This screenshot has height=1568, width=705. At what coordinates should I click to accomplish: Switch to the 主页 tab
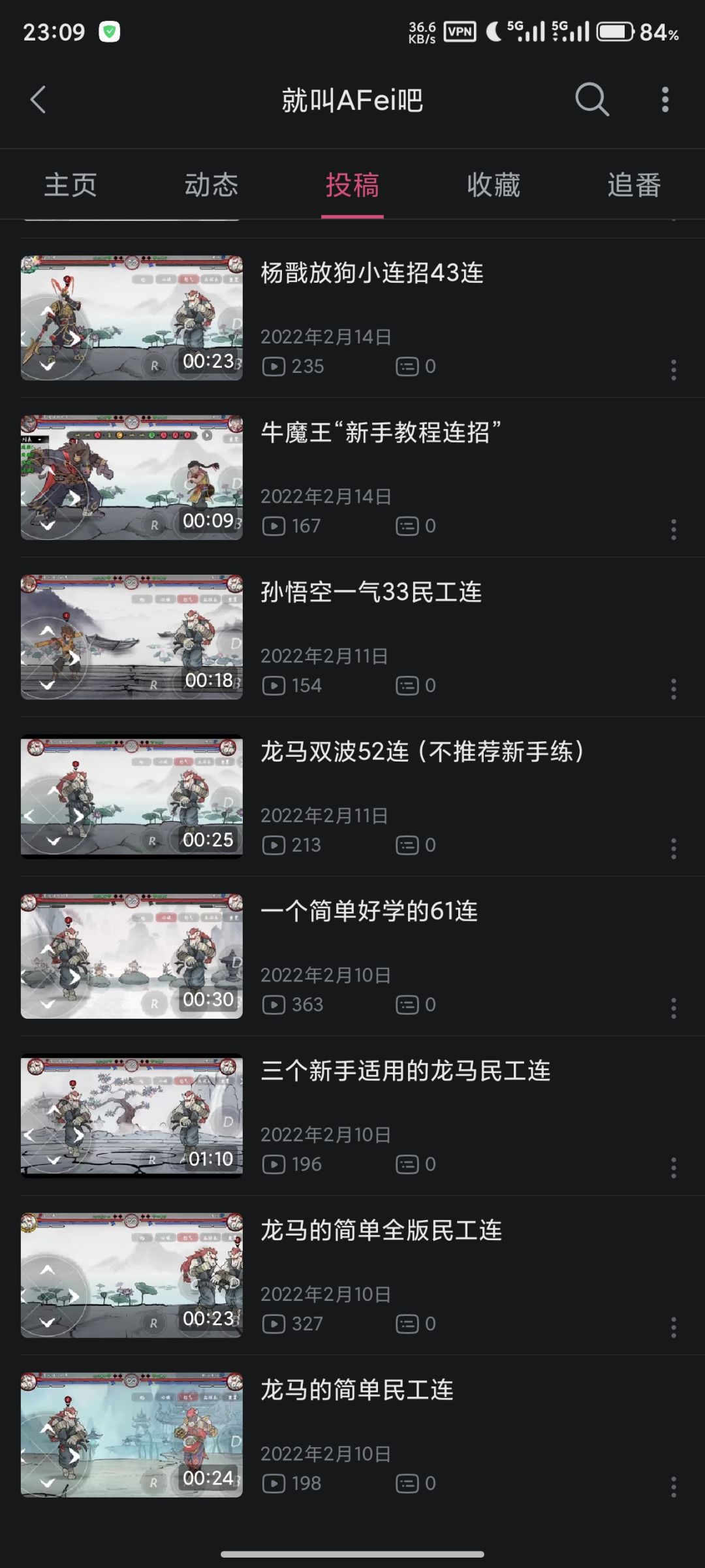70,185
